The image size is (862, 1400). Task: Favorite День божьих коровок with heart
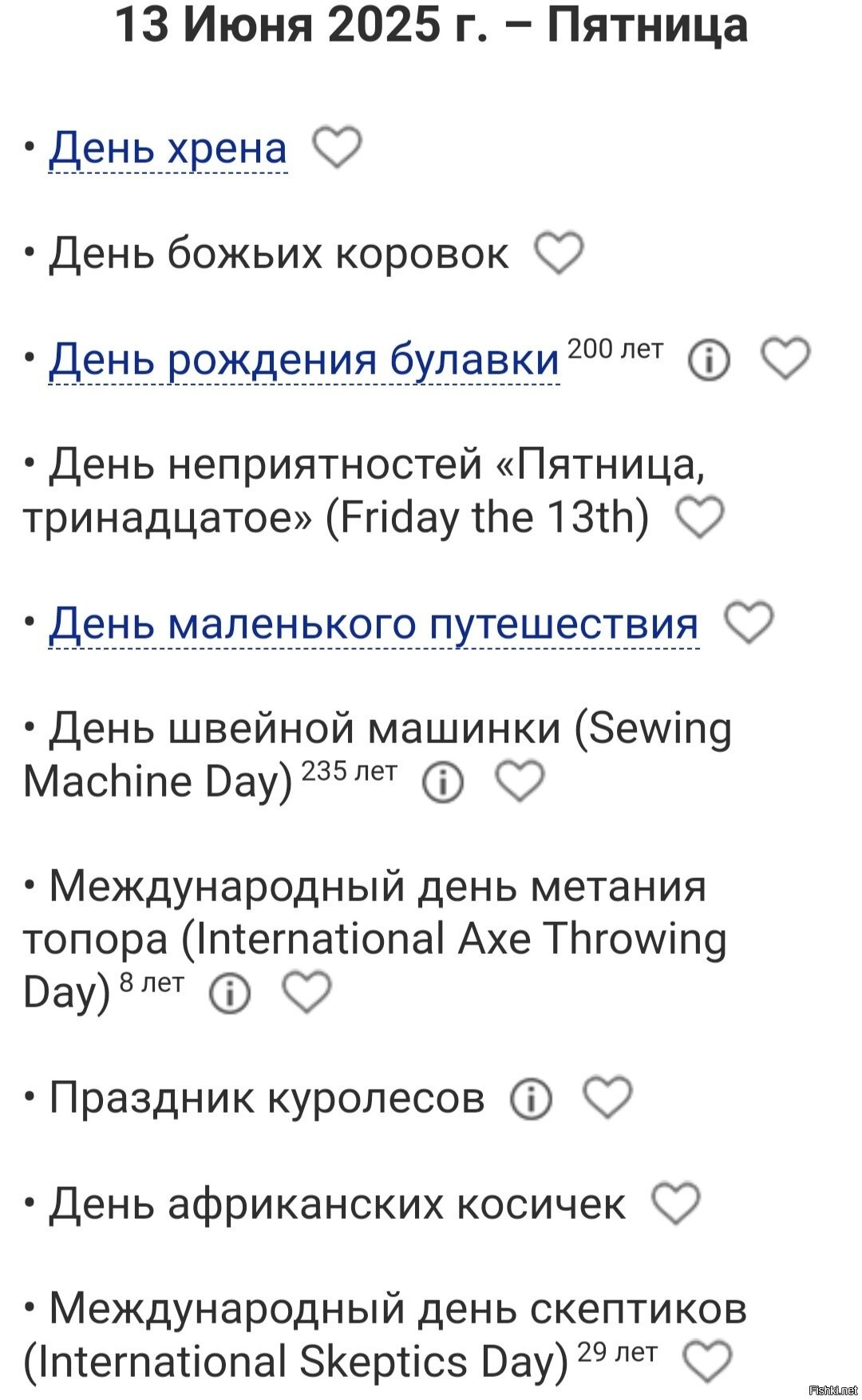pyautogui.click(x=559, y=253)
